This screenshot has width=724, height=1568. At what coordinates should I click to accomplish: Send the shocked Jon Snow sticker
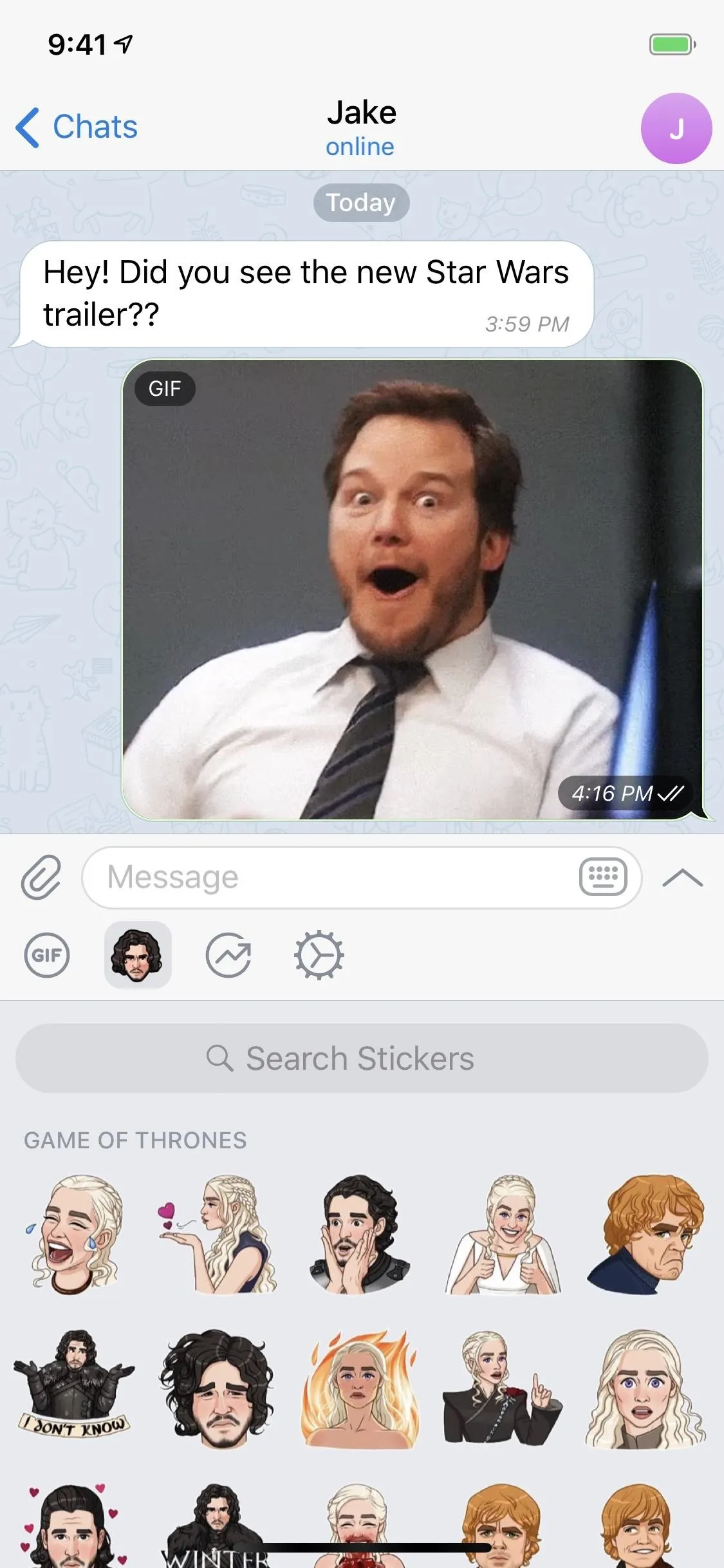click(x=359, y=1235)
